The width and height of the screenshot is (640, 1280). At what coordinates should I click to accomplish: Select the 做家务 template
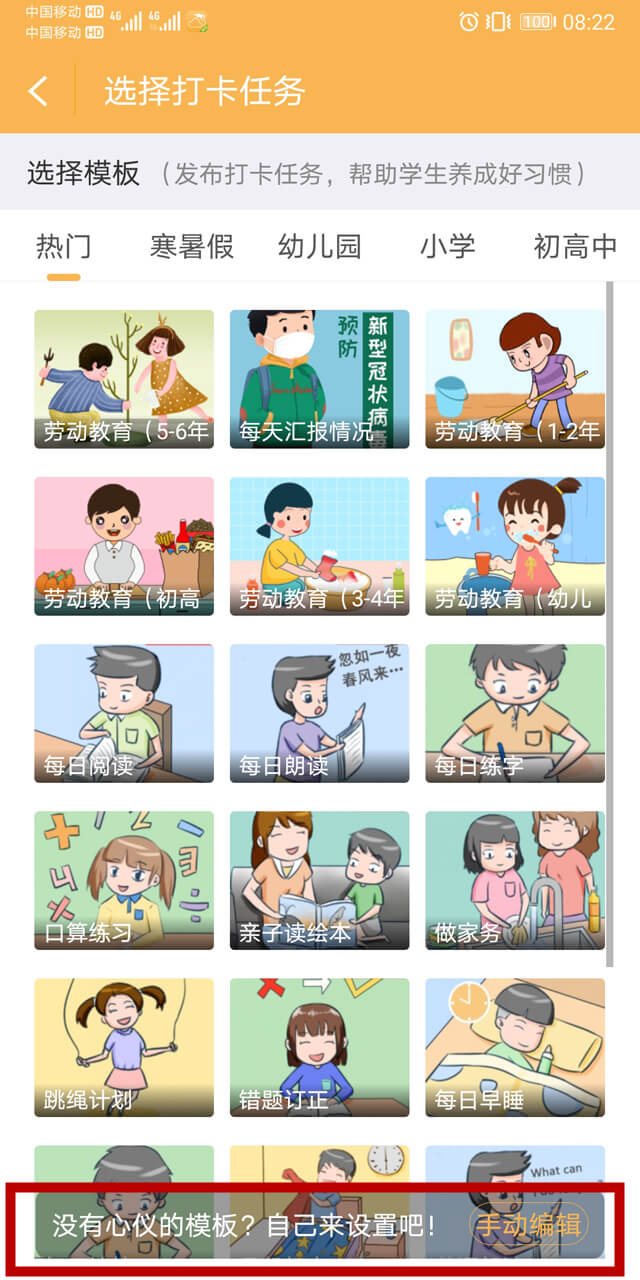point(515,880)
